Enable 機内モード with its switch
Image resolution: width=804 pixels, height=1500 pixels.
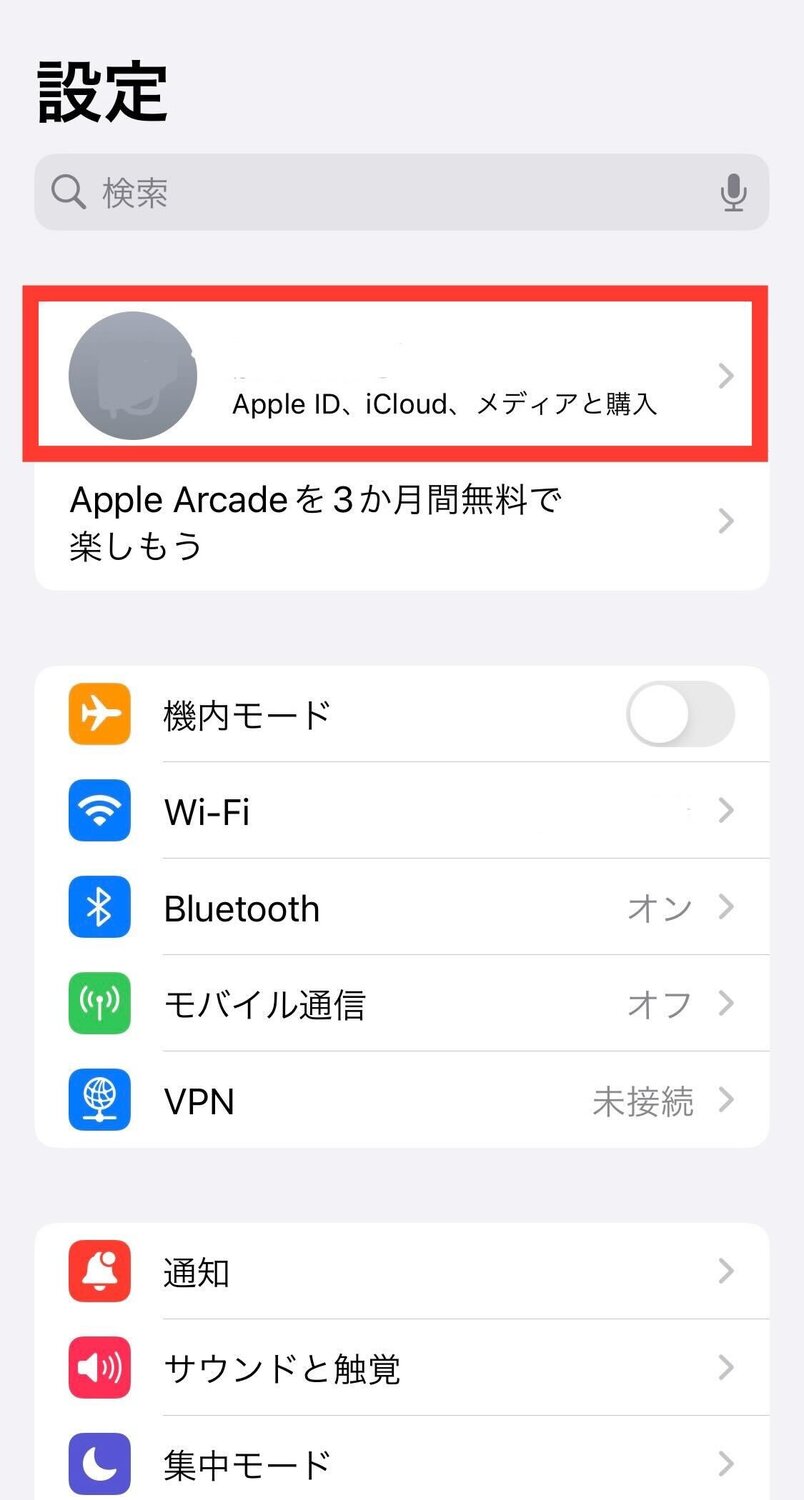coord(679,714)
